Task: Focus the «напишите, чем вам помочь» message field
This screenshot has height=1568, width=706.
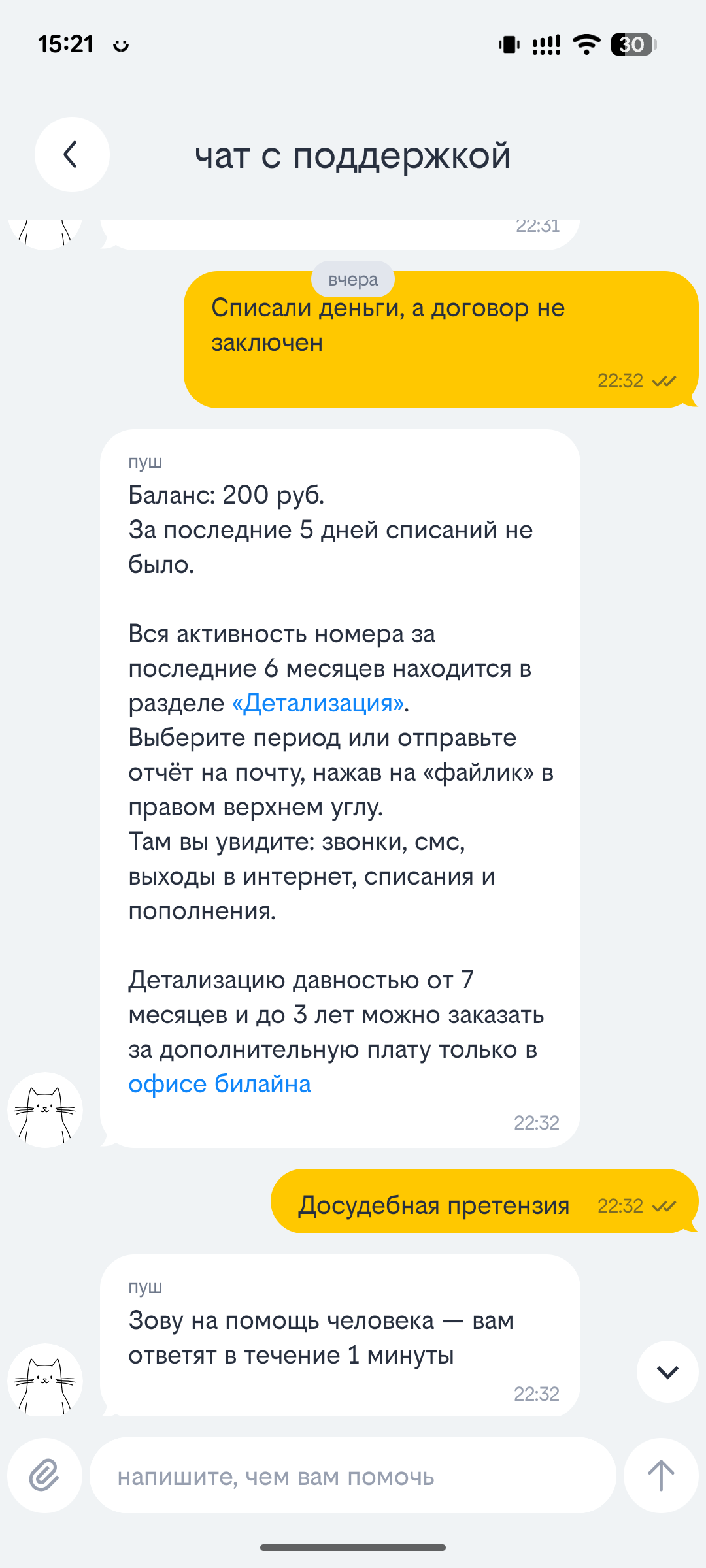Action: [353, 1477]
